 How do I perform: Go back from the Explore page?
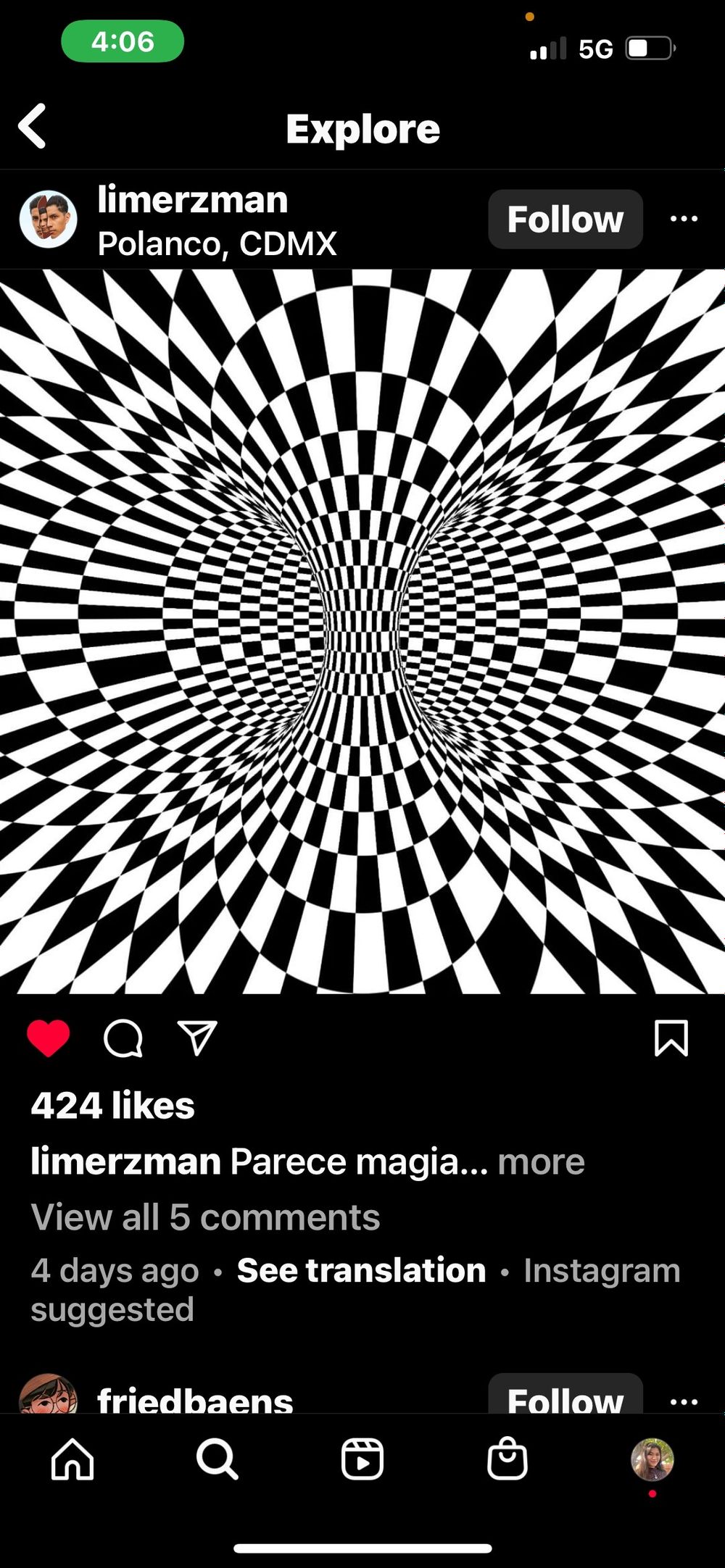click(33, 126)
